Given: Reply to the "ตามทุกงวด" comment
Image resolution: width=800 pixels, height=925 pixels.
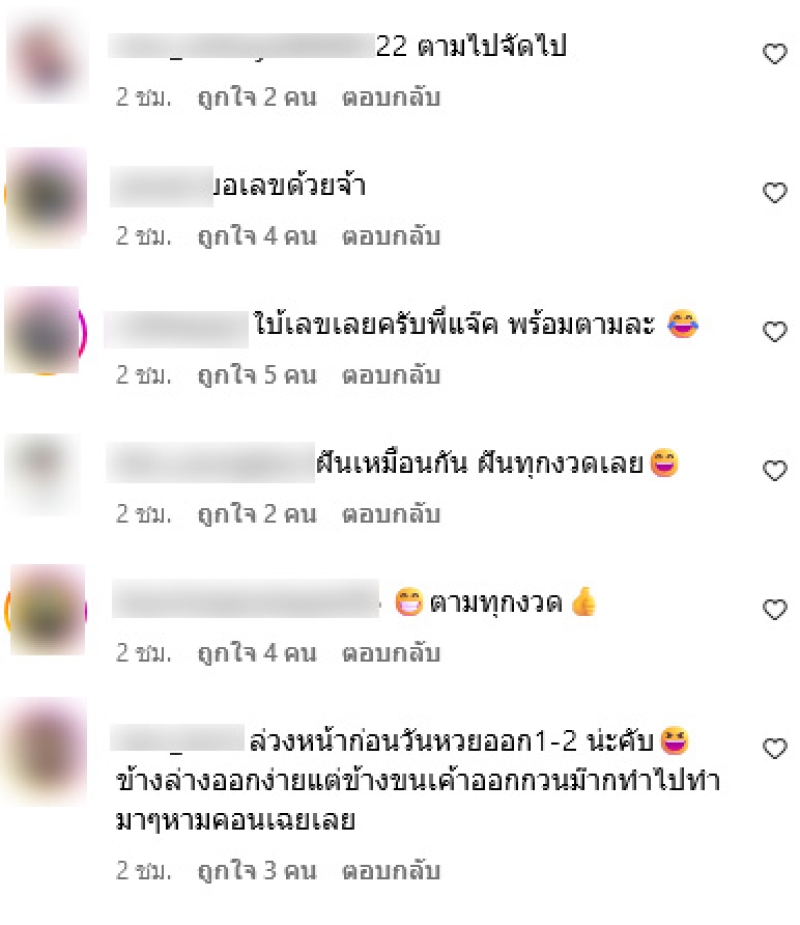Looking at the screenshot, I should (x=391, y=653).
